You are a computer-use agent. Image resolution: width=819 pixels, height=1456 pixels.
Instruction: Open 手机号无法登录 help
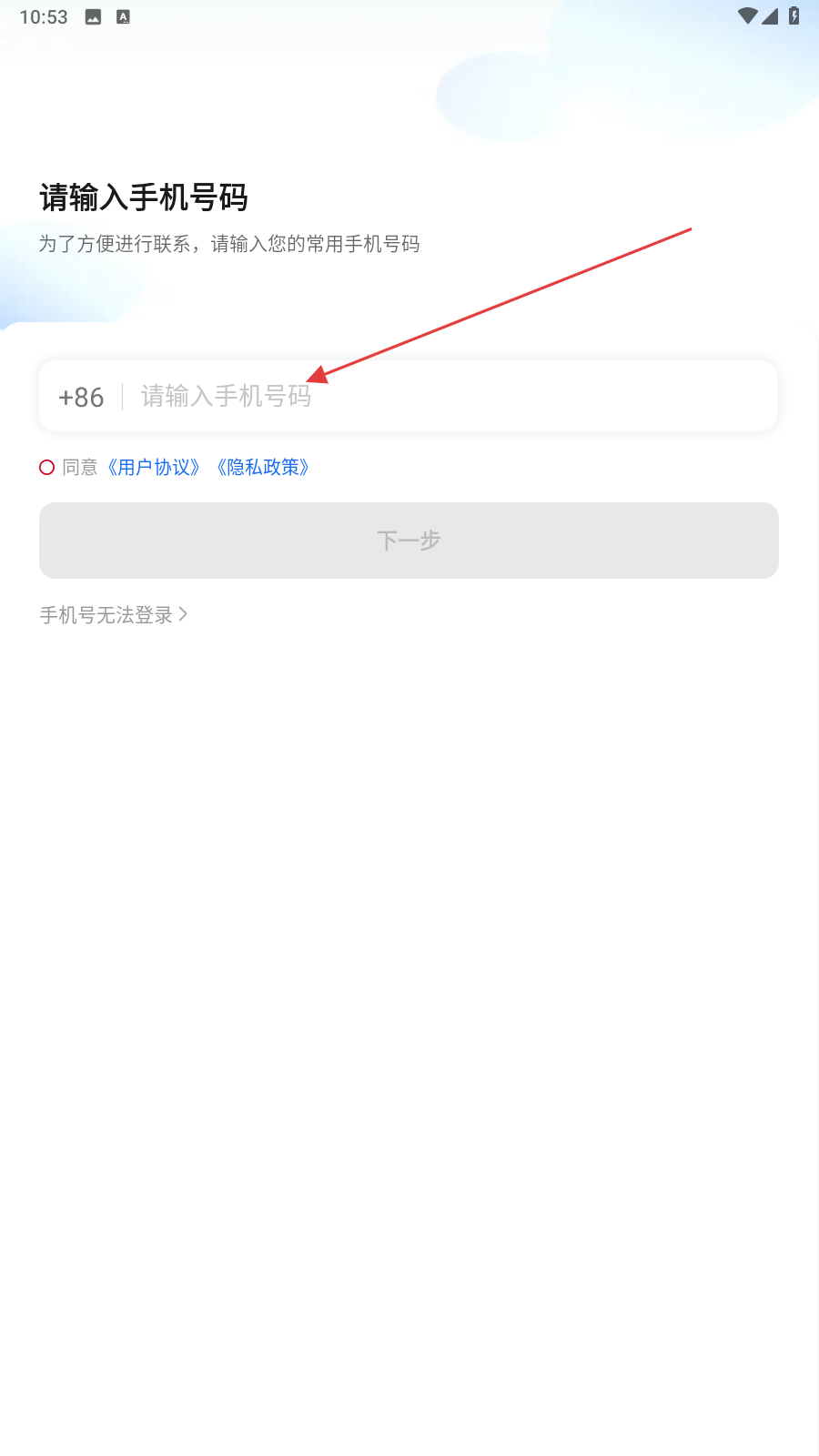[x=114, y=615]
